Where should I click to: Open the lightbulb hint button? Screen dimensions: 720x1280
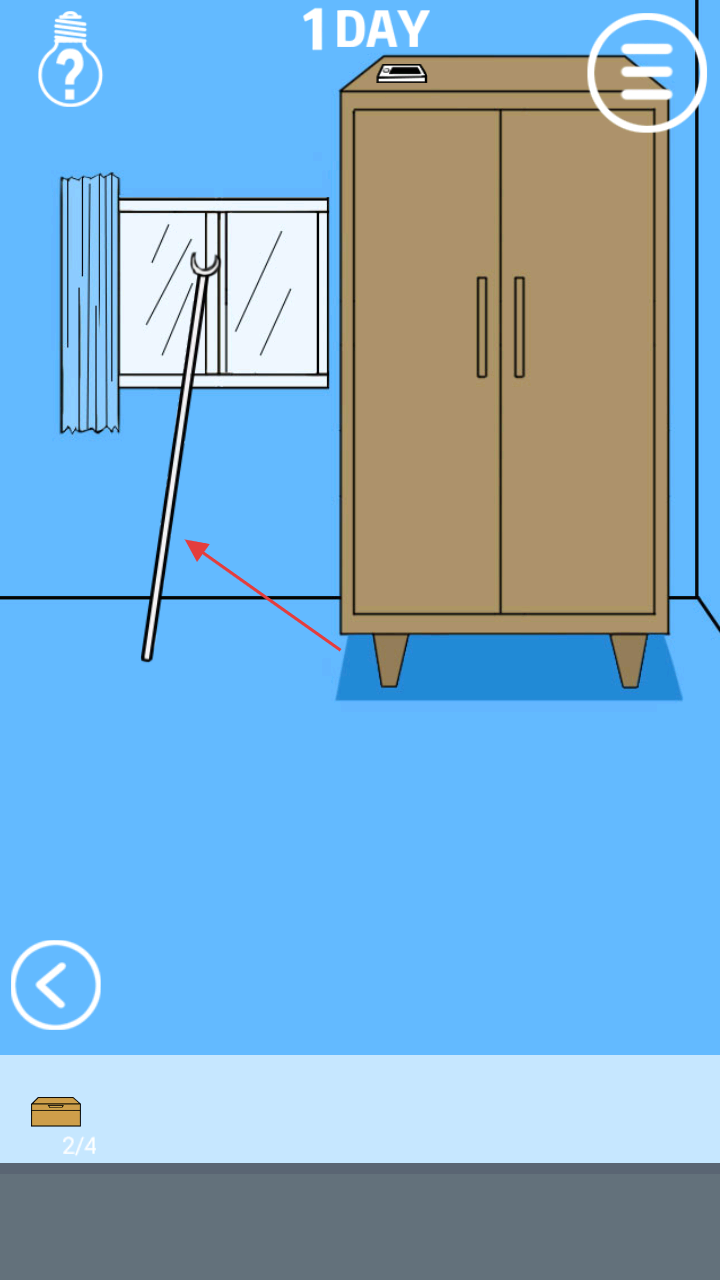click(70, 60)
